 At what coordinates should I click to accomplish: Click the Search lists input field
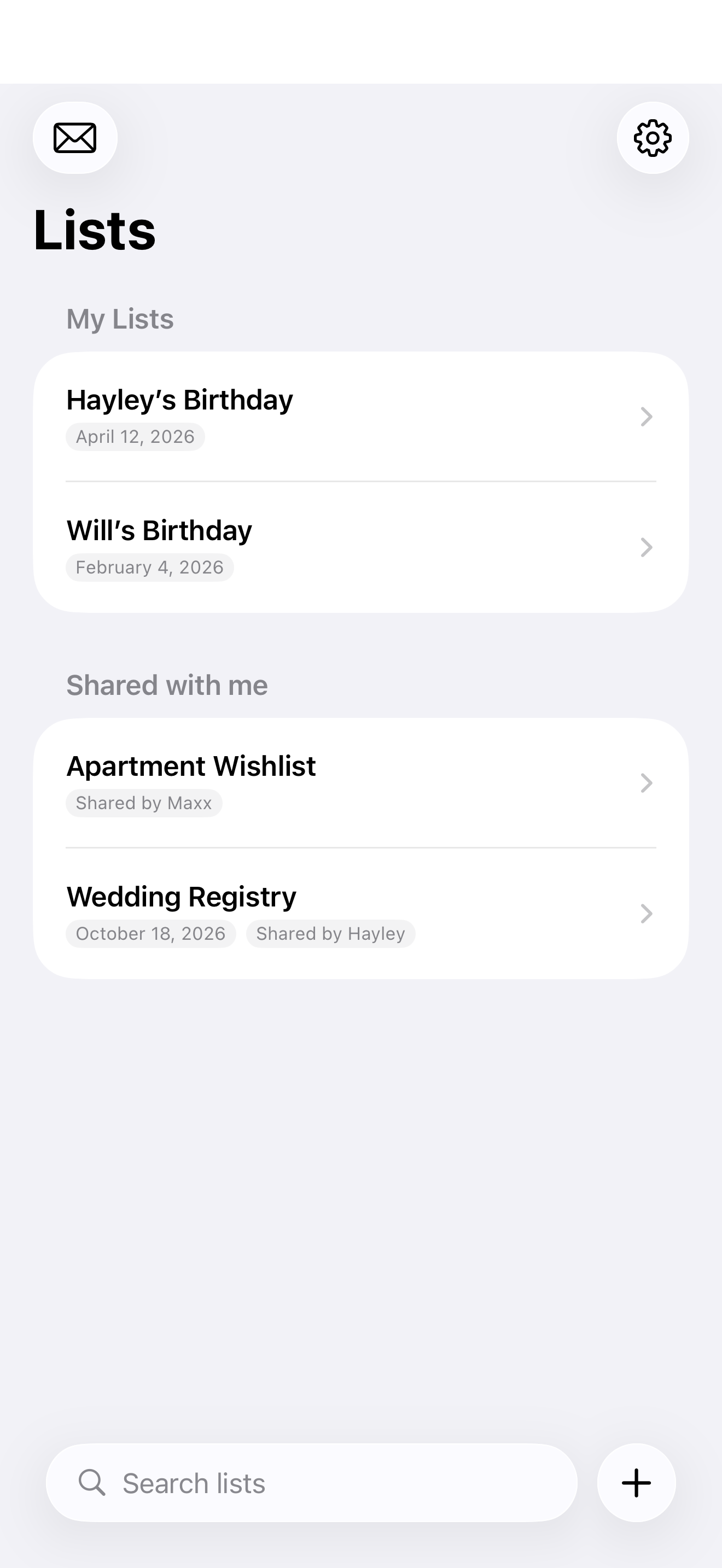pyautogui.click(x=311, y=1482)
